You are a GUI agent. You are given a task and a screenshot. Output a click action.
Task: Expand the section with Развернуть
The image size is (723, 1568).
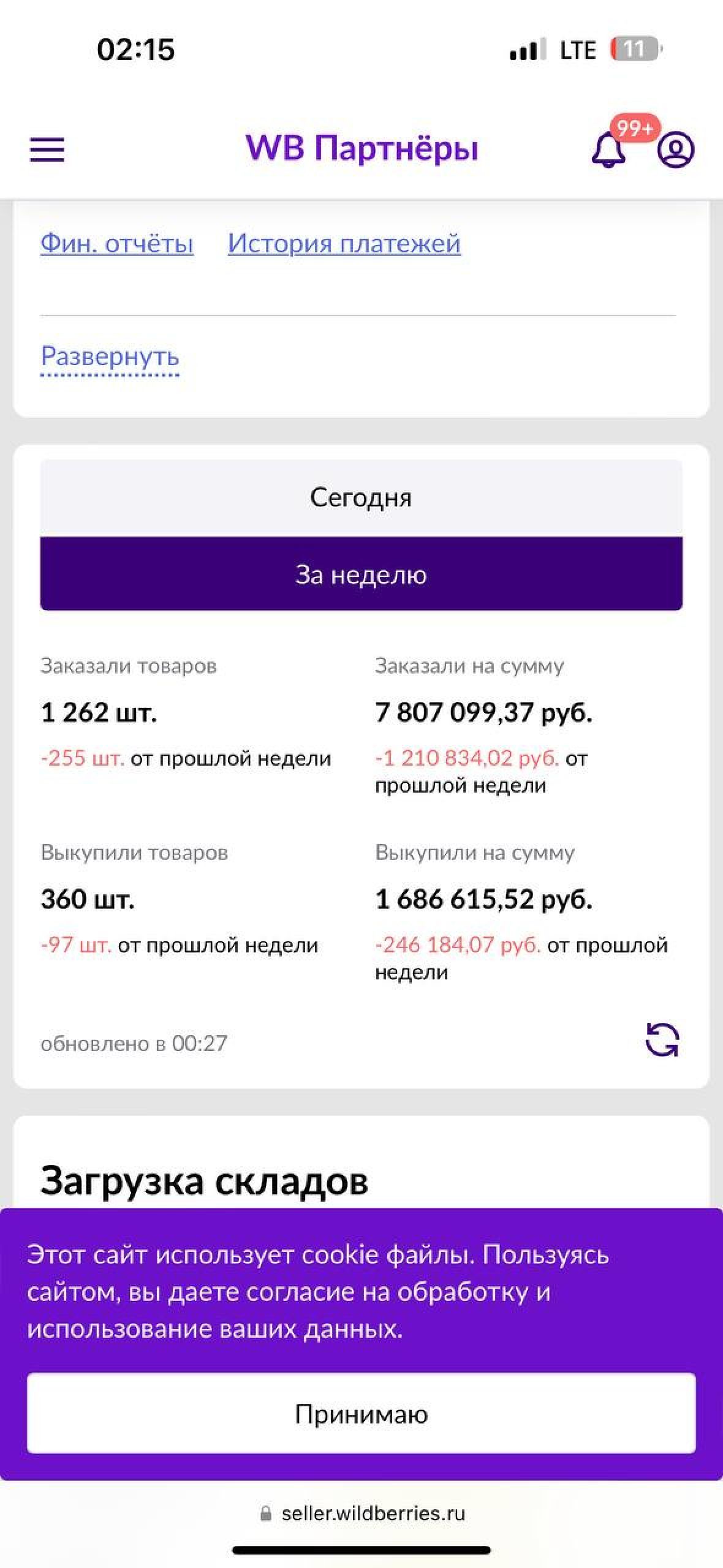(110, 356)
